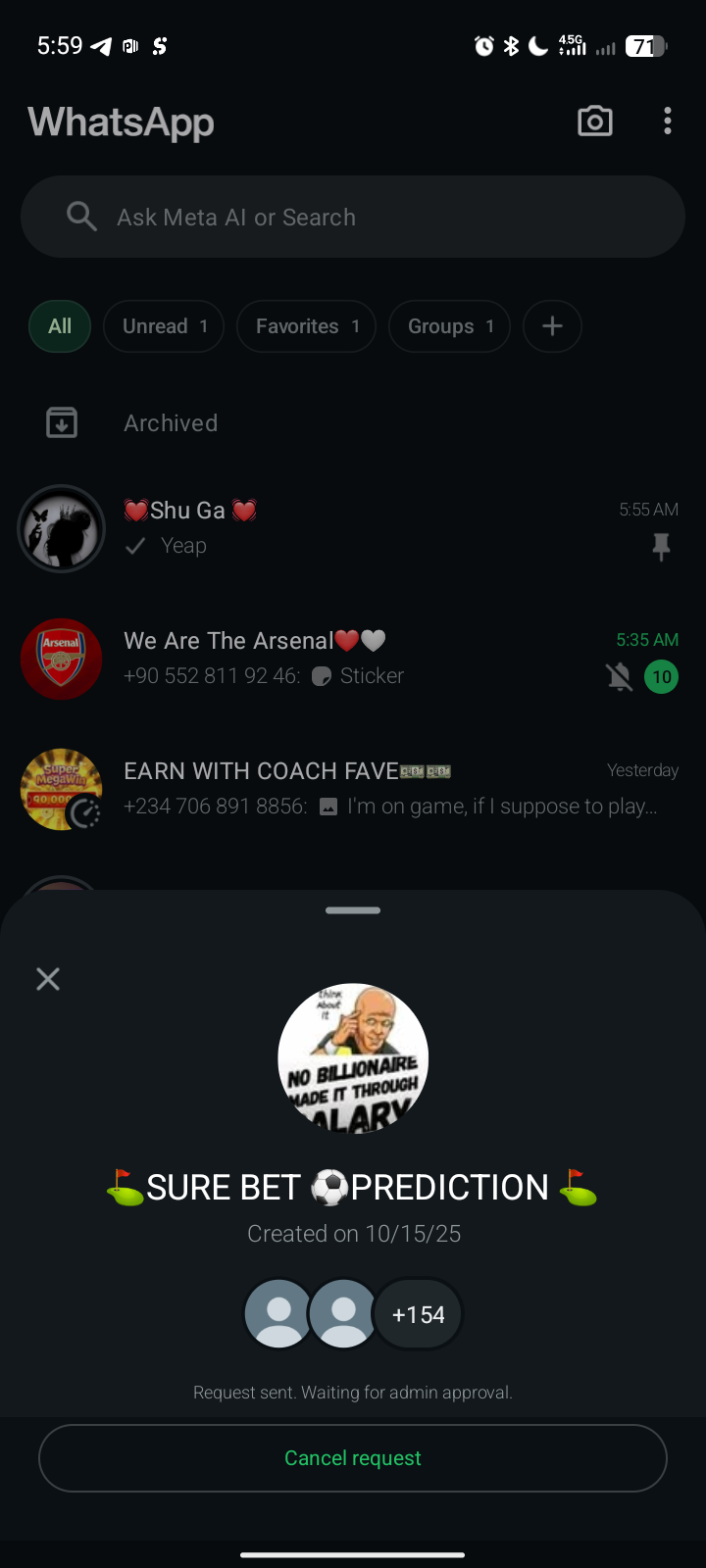Open the overflow menu
This screenshot has width=706, height=1568.
coord(668,122)
